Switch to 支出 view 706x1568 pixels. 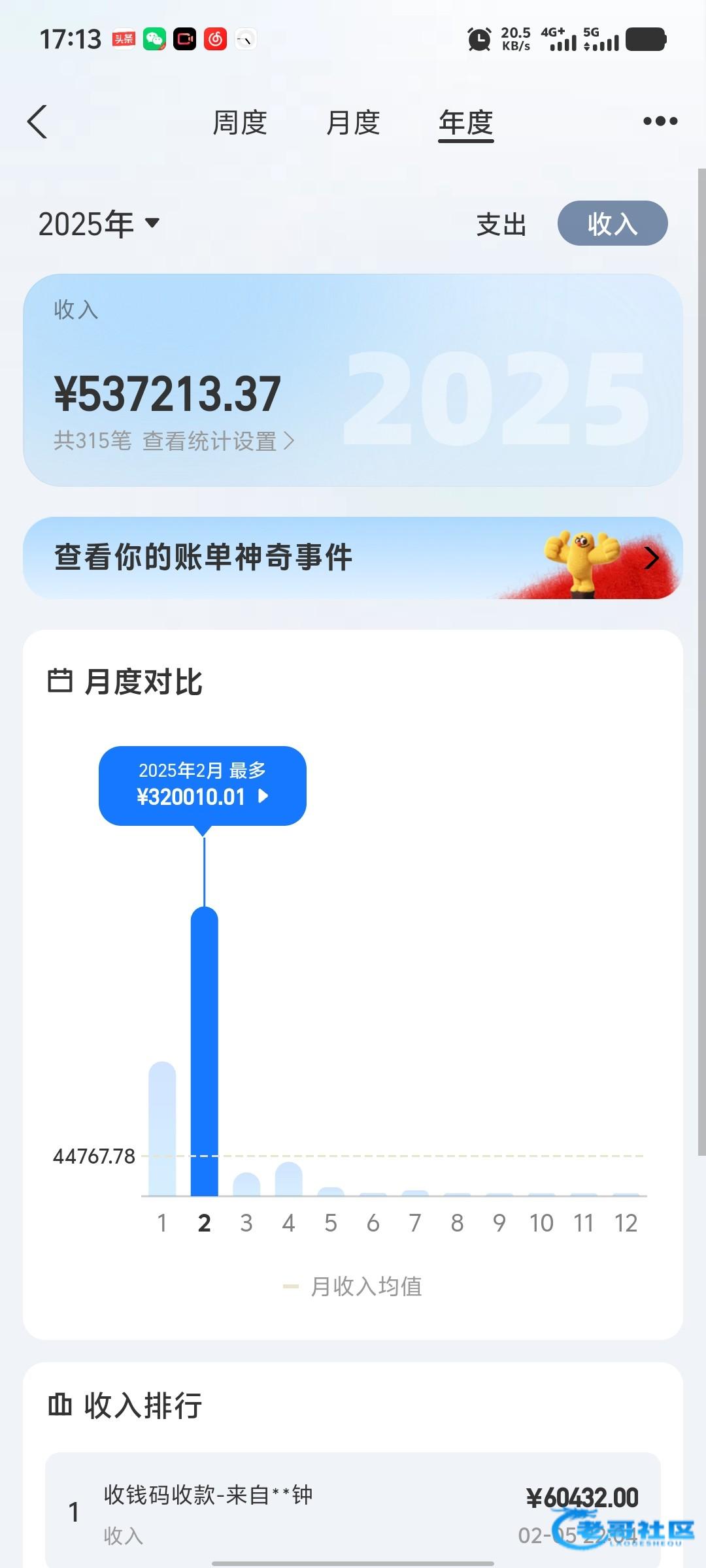click(501, 225)
